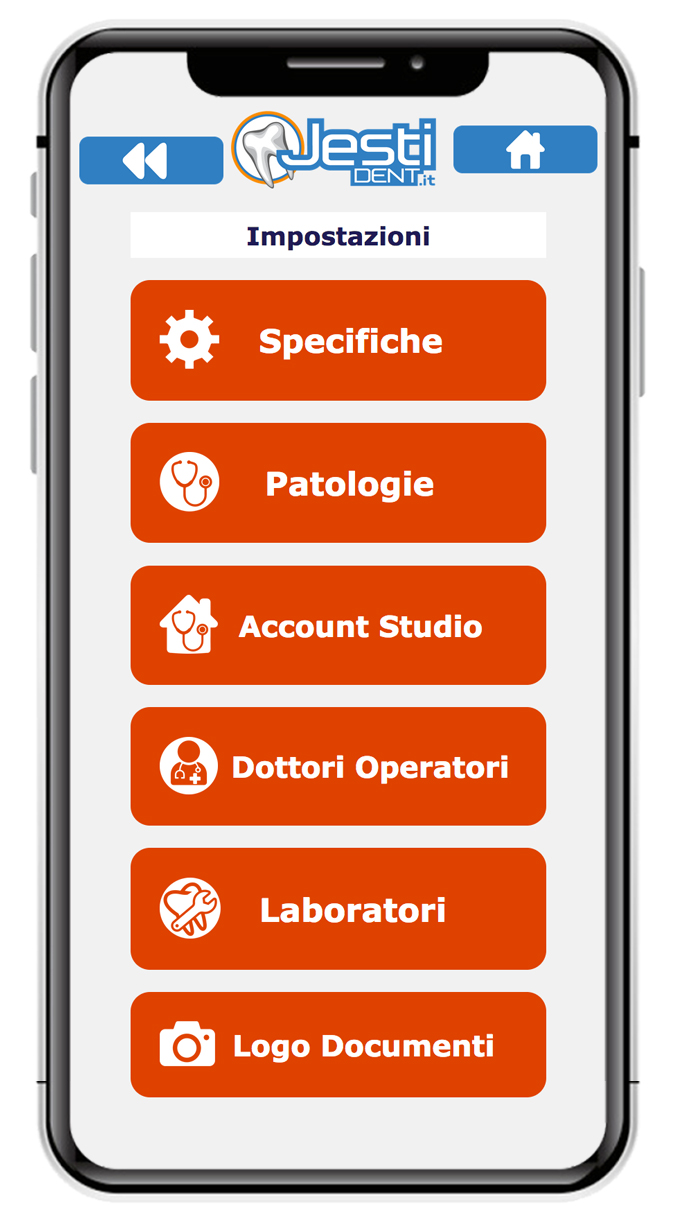Go to Laboratori
Screen dimensions: 680x1219
click(338, 909)
